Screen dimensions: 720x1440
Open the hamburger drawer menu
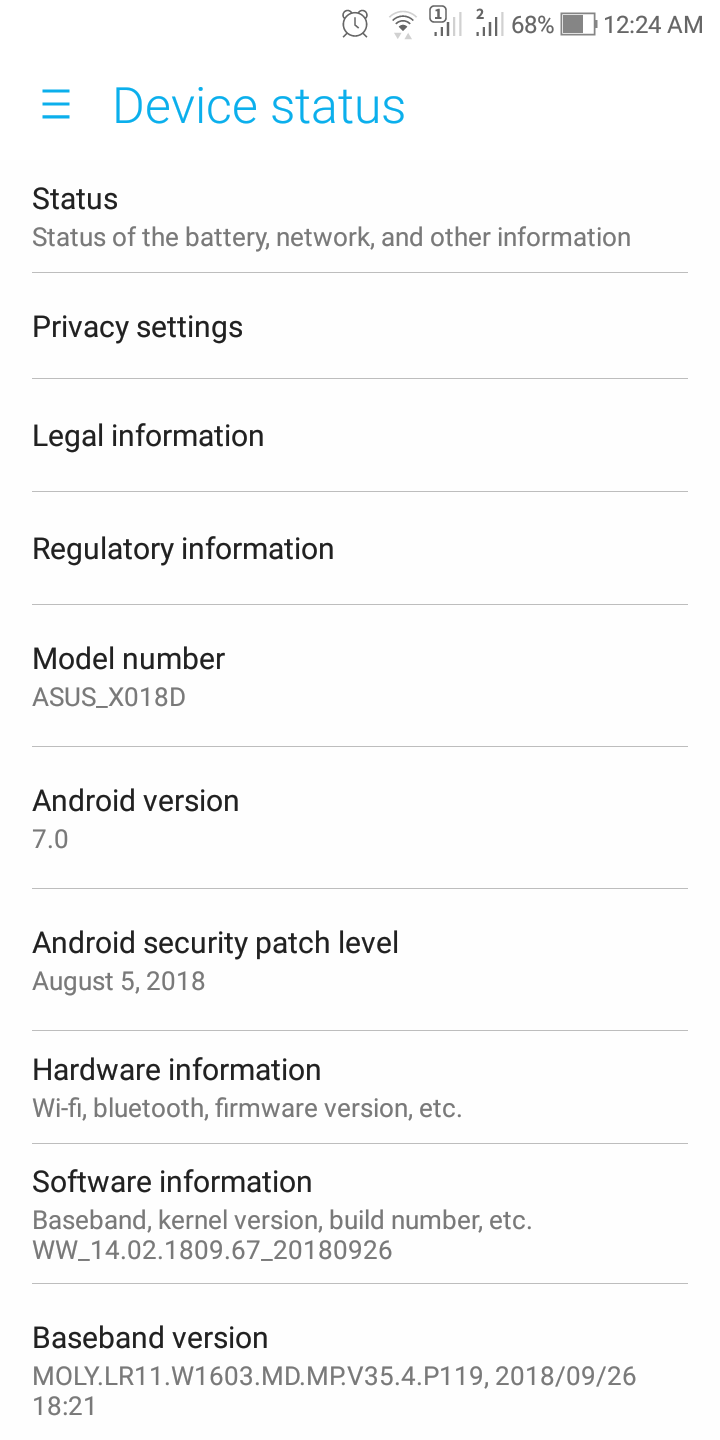pos(56,105)
